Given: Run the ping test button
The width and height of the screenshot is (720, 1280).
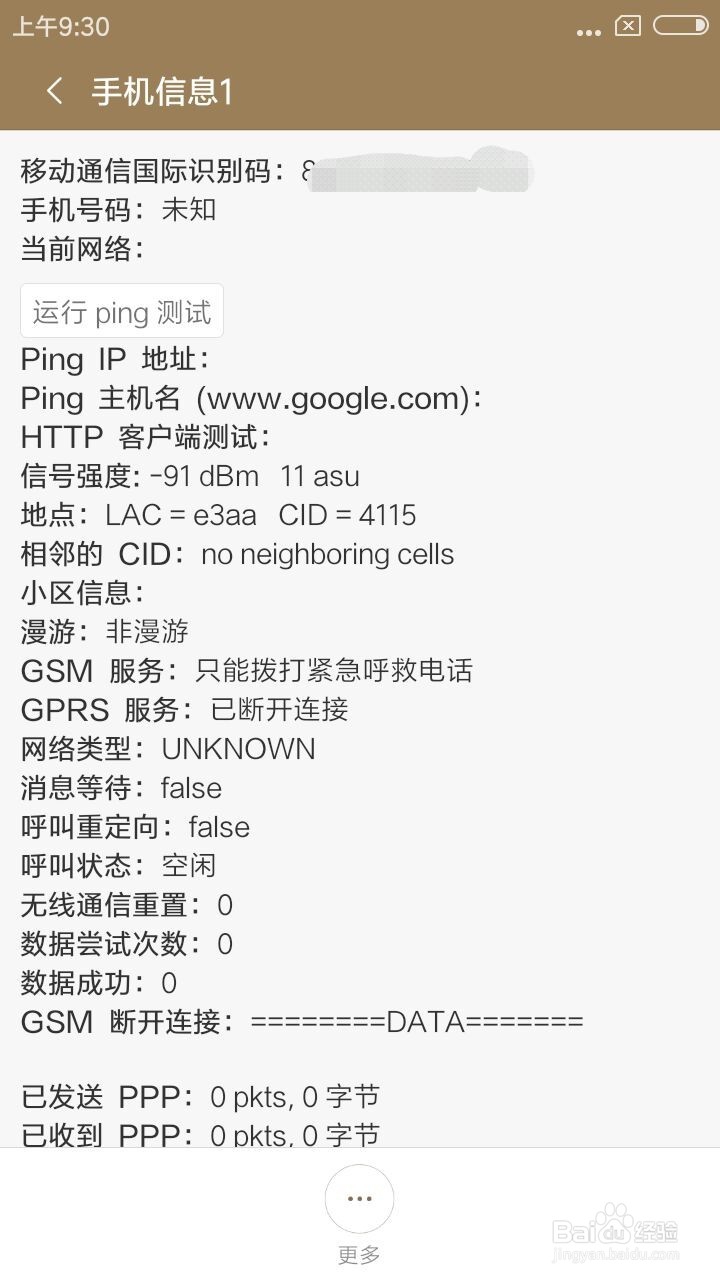Looking at the screenshot, I should (x=121, y=311).
